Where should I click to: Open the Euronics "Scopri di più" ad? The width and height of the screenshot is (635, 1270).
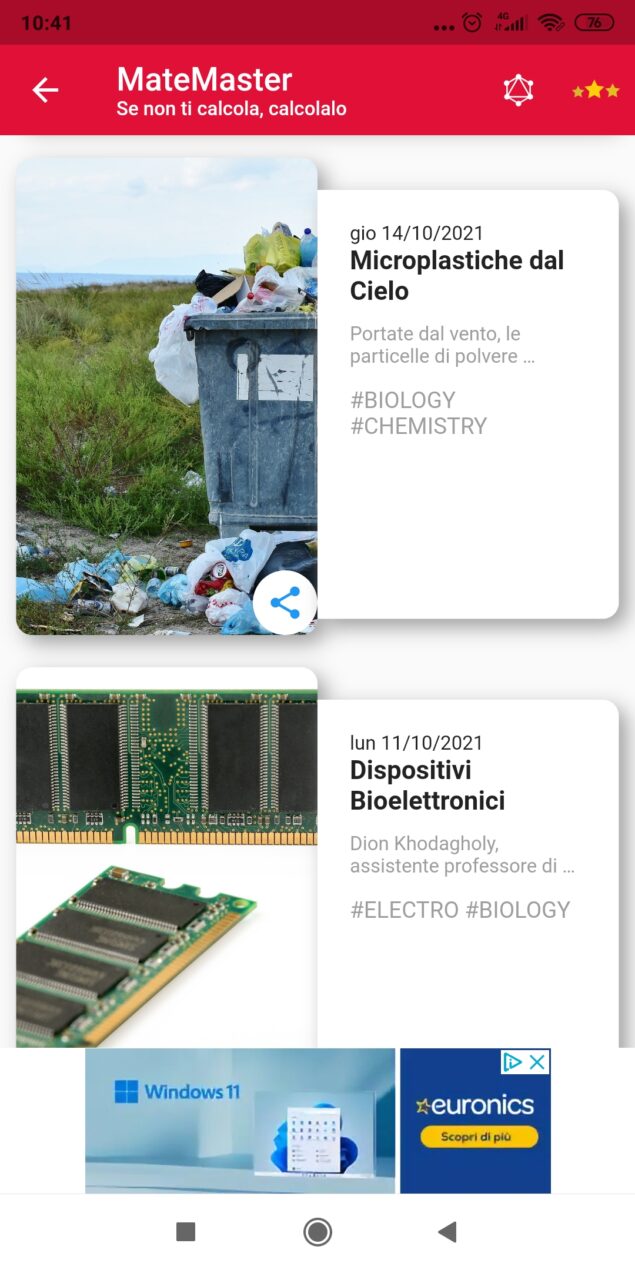(476, 1137)
